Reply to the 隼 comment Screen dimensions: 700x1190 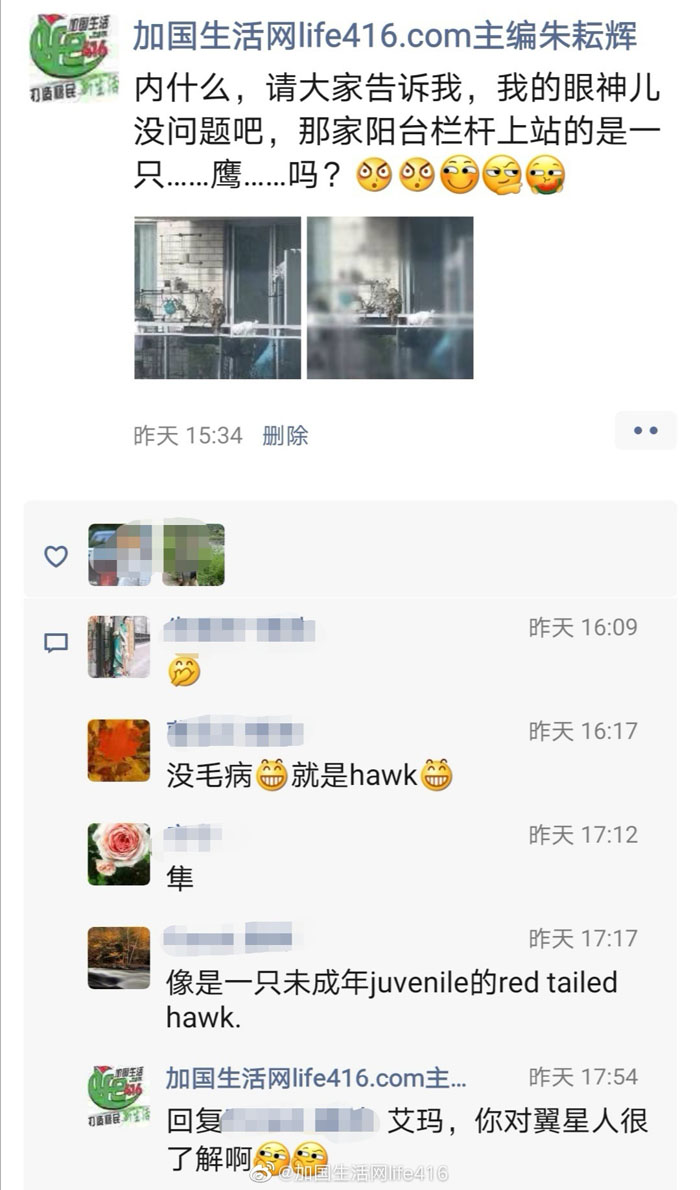tap(180, 878)
